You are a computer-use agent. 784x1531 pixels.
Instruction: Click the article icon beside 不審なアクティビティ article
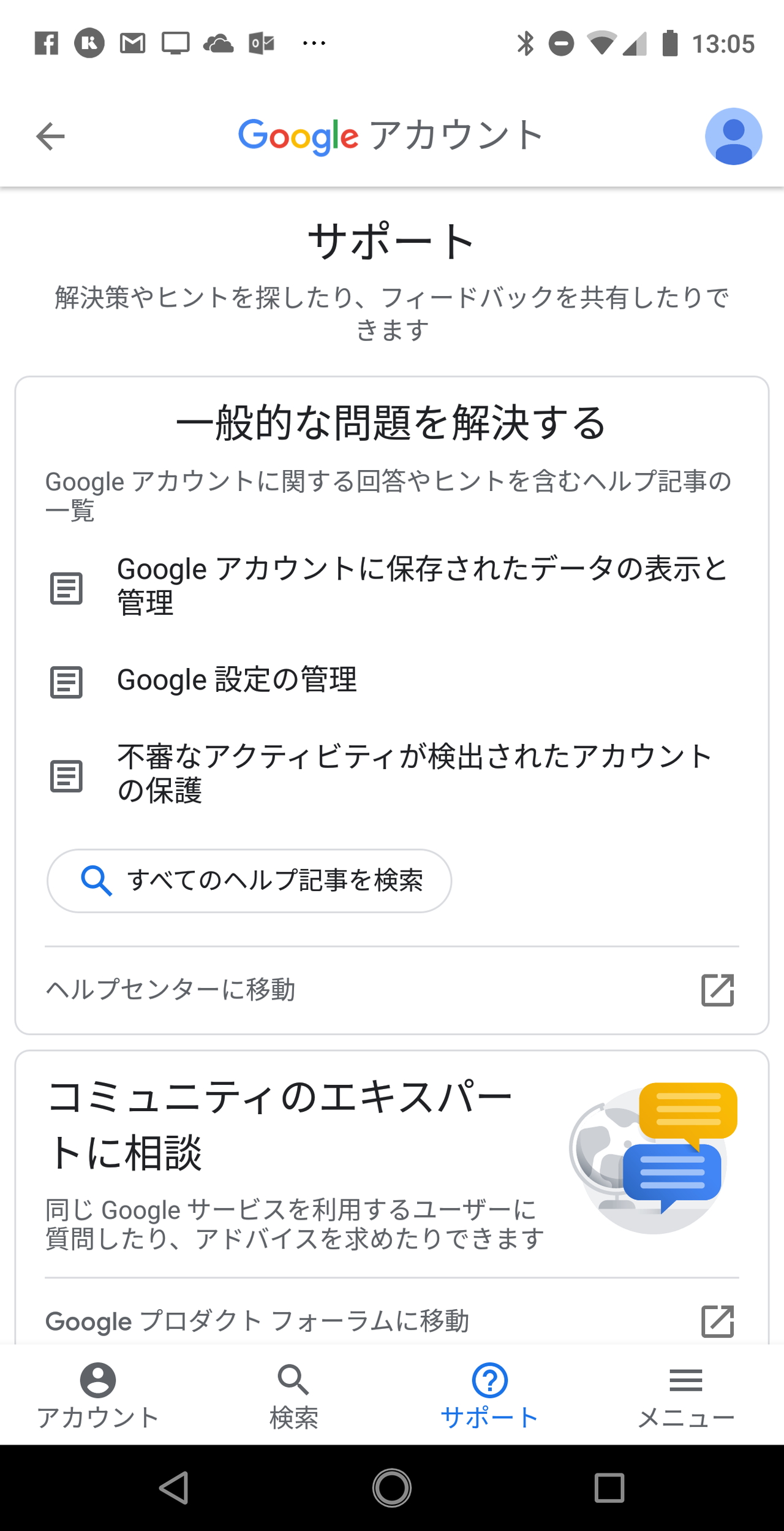[67, 777]
